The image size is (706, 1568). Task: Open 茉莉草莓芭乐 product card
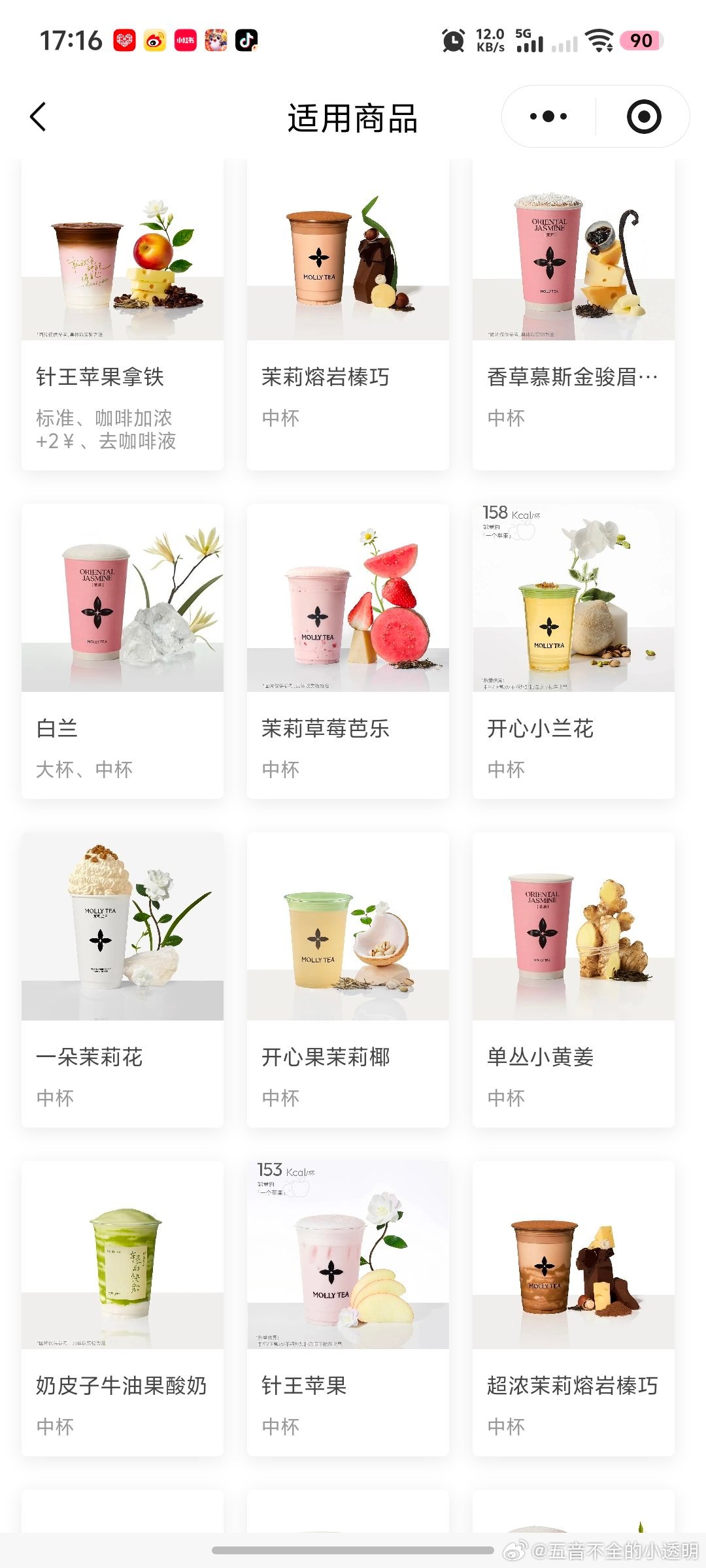pos(348,651)
